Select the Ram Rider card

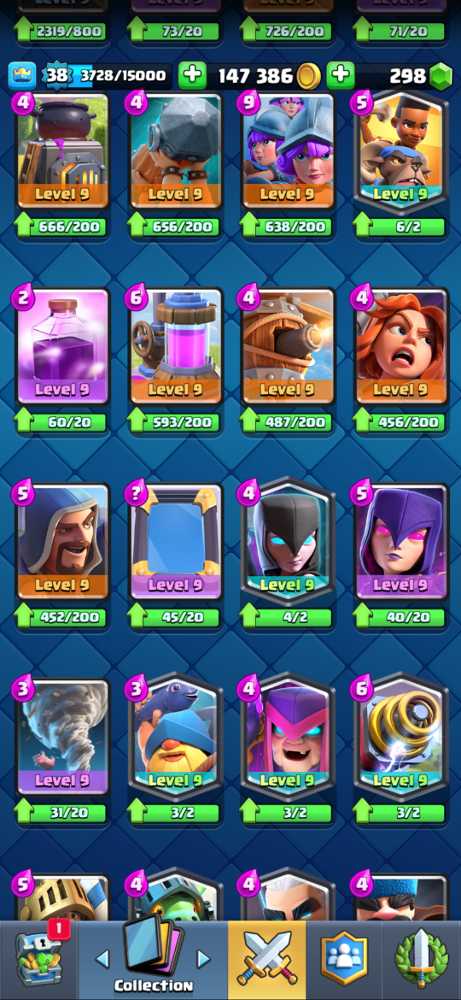click(x=401, y=151)
